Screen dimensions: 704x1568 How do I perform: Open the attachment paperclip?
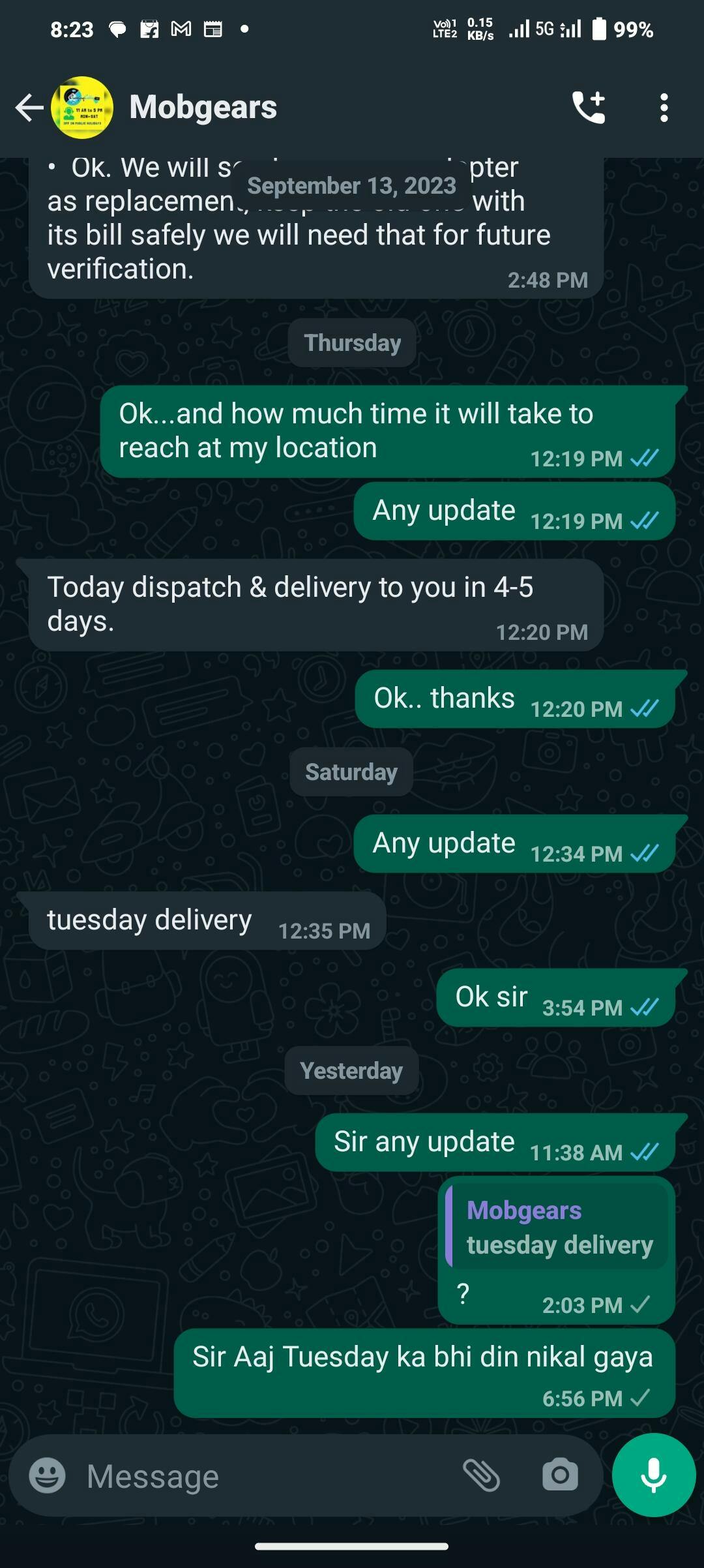click(x=481, y=1475)
